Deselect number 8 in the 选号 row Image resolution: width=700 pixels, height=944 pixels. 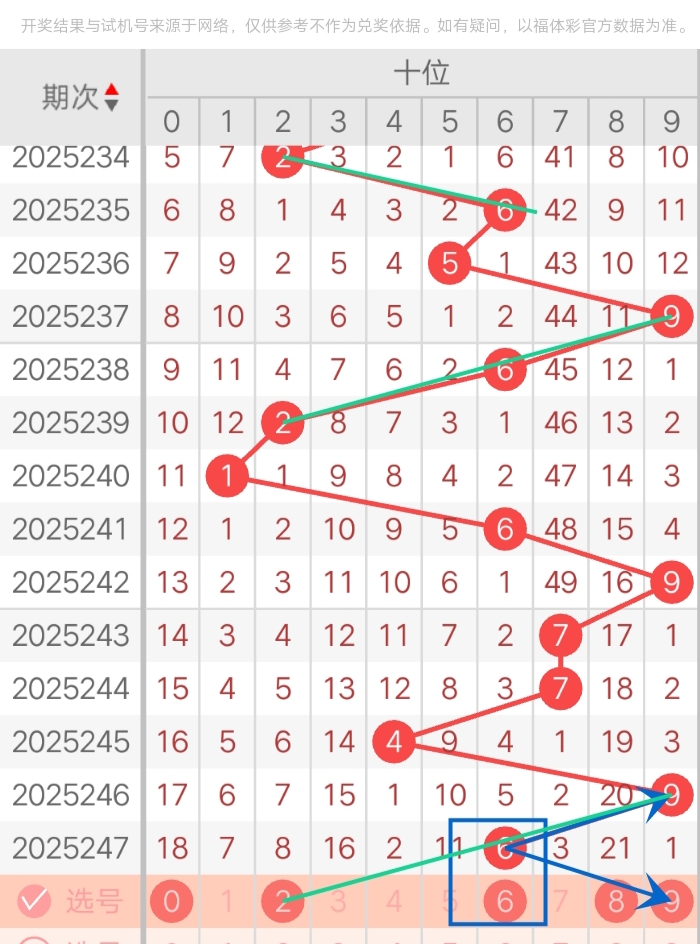[x=616, y=902]
